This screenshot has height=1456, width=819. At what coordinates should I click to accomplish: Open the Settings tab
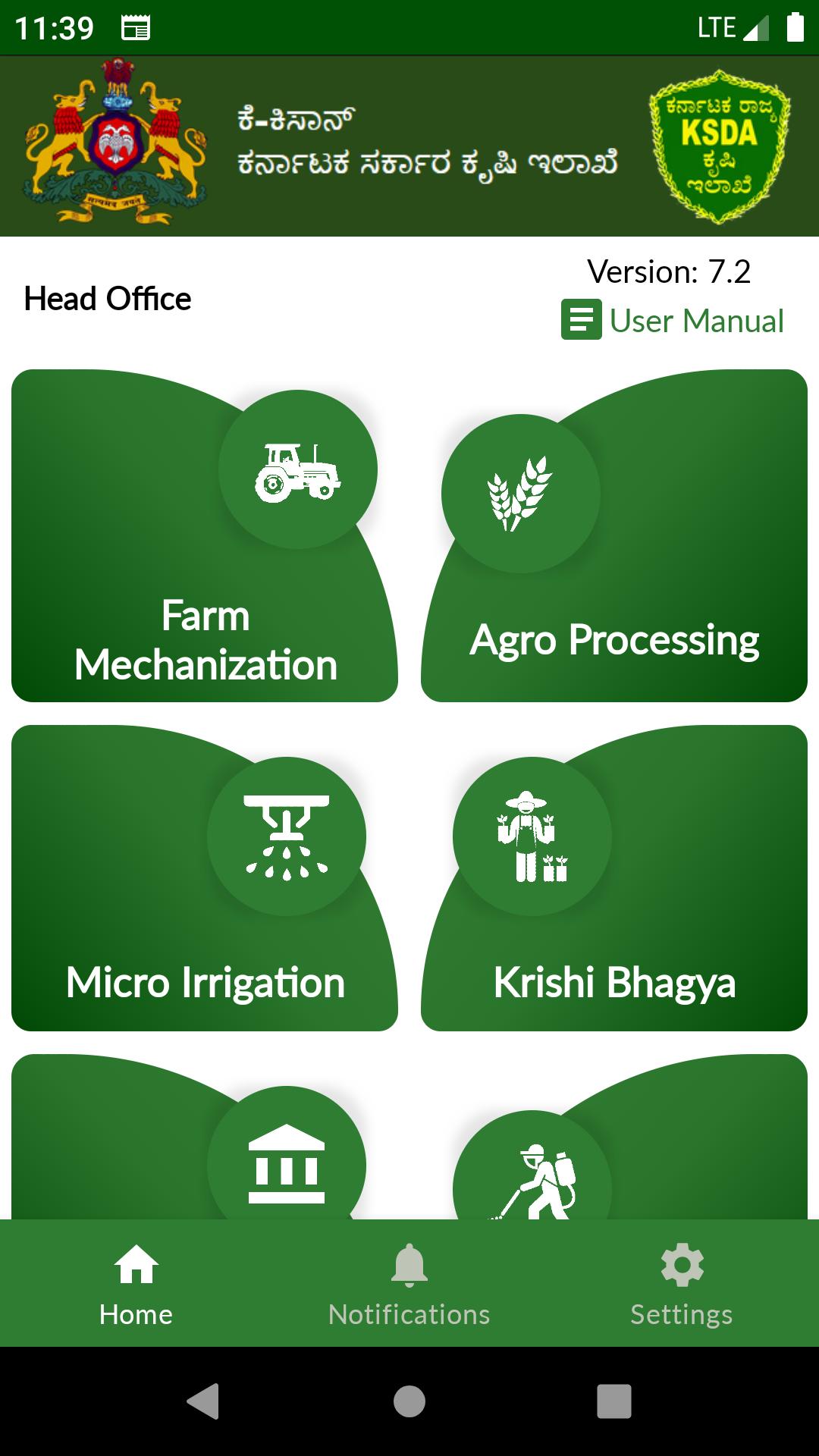click(682, 1285)
